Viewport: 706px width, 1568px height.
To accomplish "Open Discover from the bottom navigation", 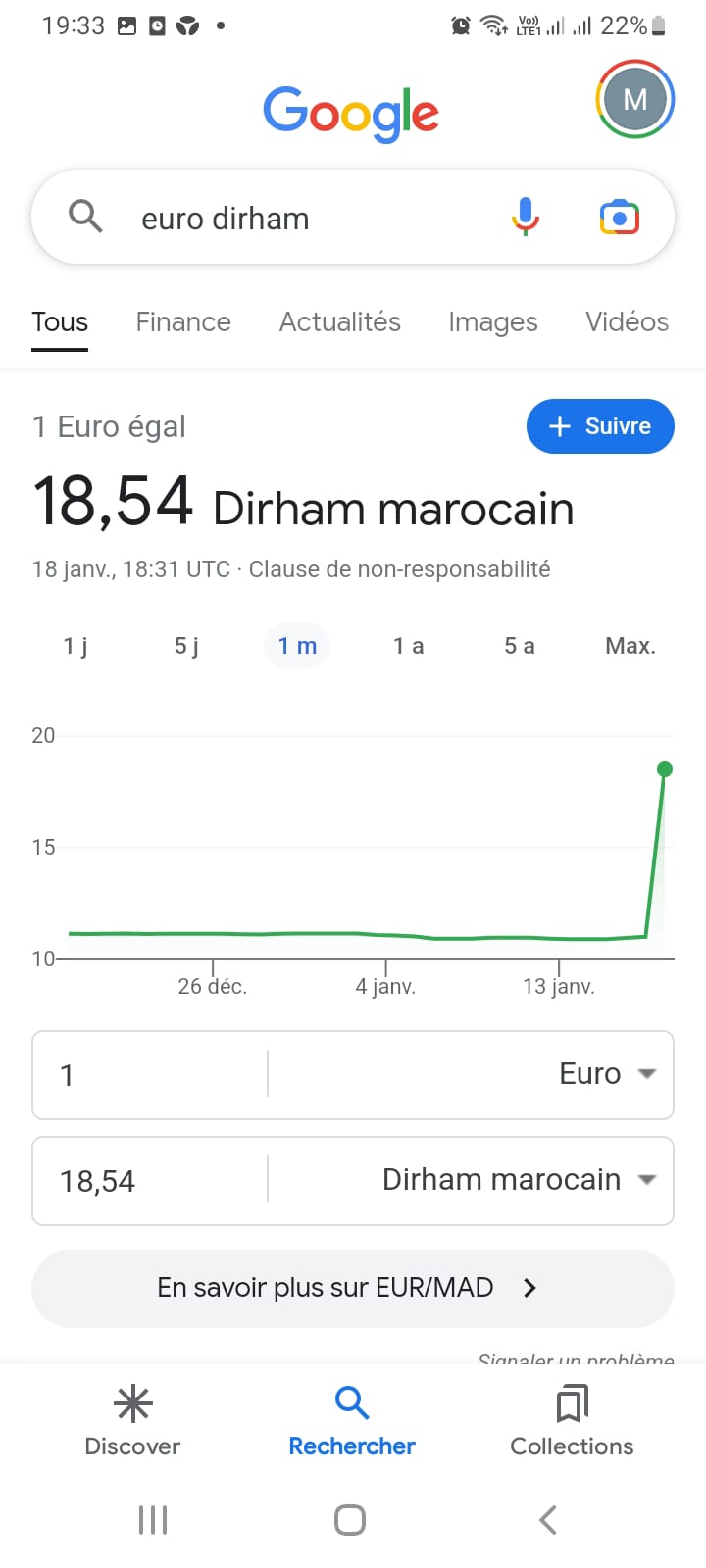I will 132,1419.
